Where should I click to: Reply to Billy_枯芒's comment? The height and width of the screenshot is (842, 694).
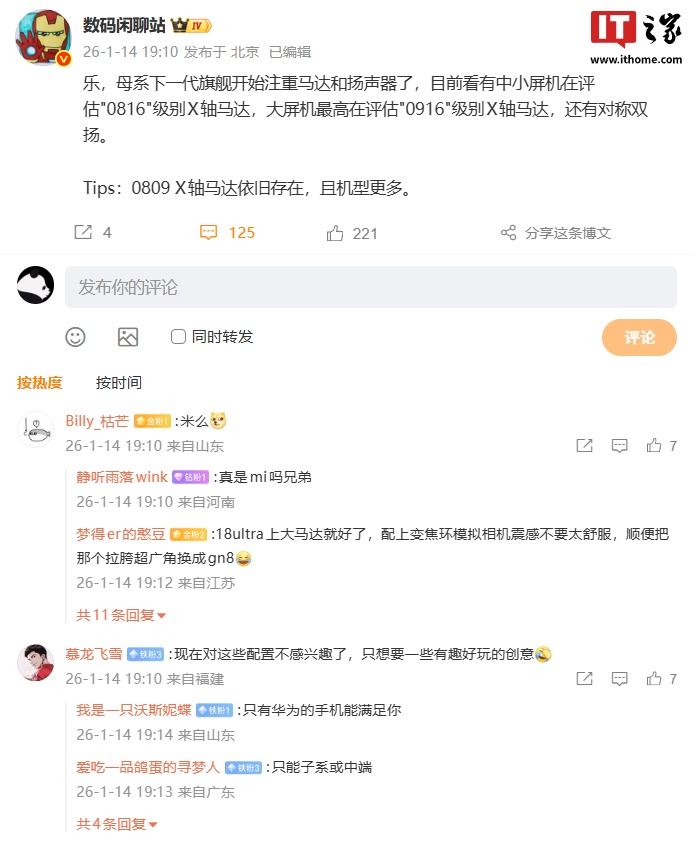tap(619, 446)
